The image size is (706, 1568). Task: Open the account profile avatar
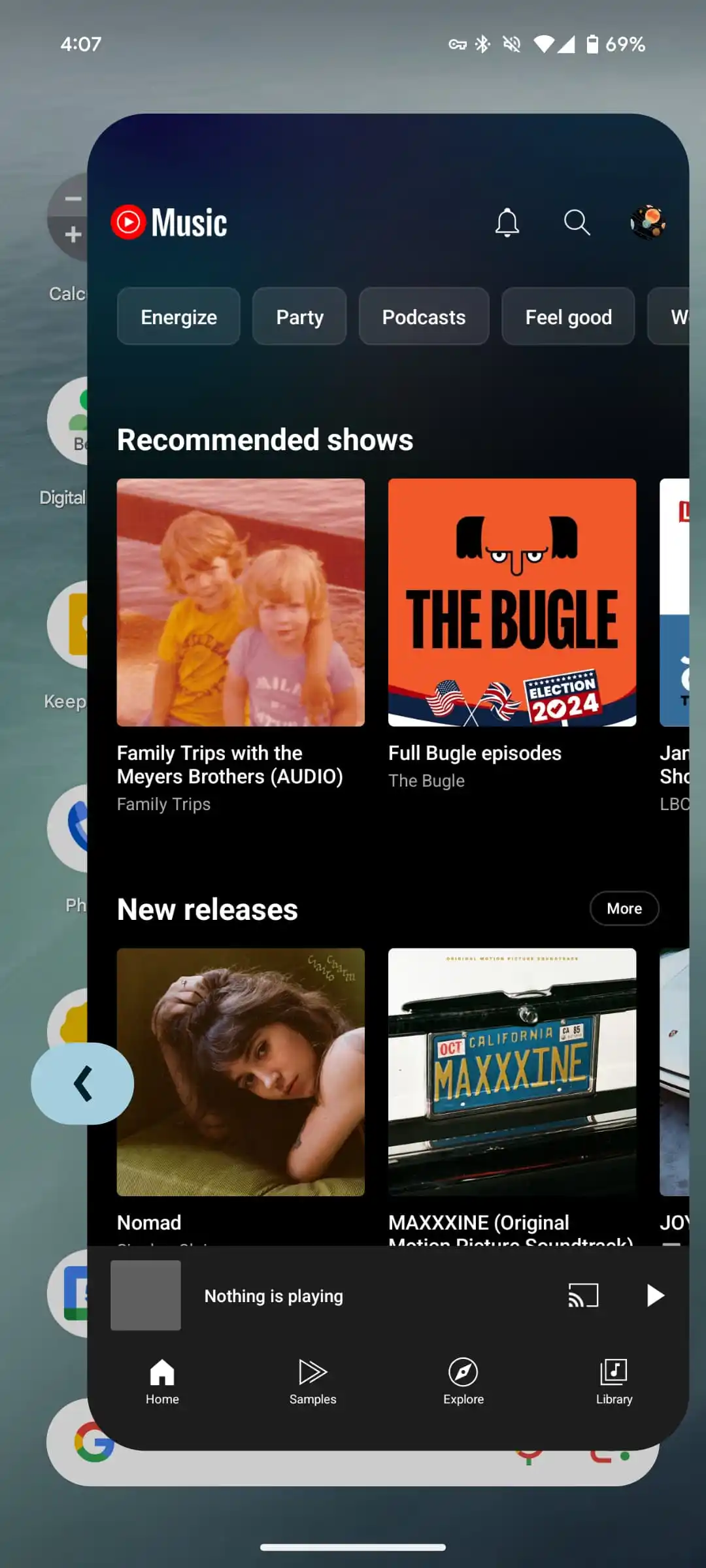click(x=648, y=223)
